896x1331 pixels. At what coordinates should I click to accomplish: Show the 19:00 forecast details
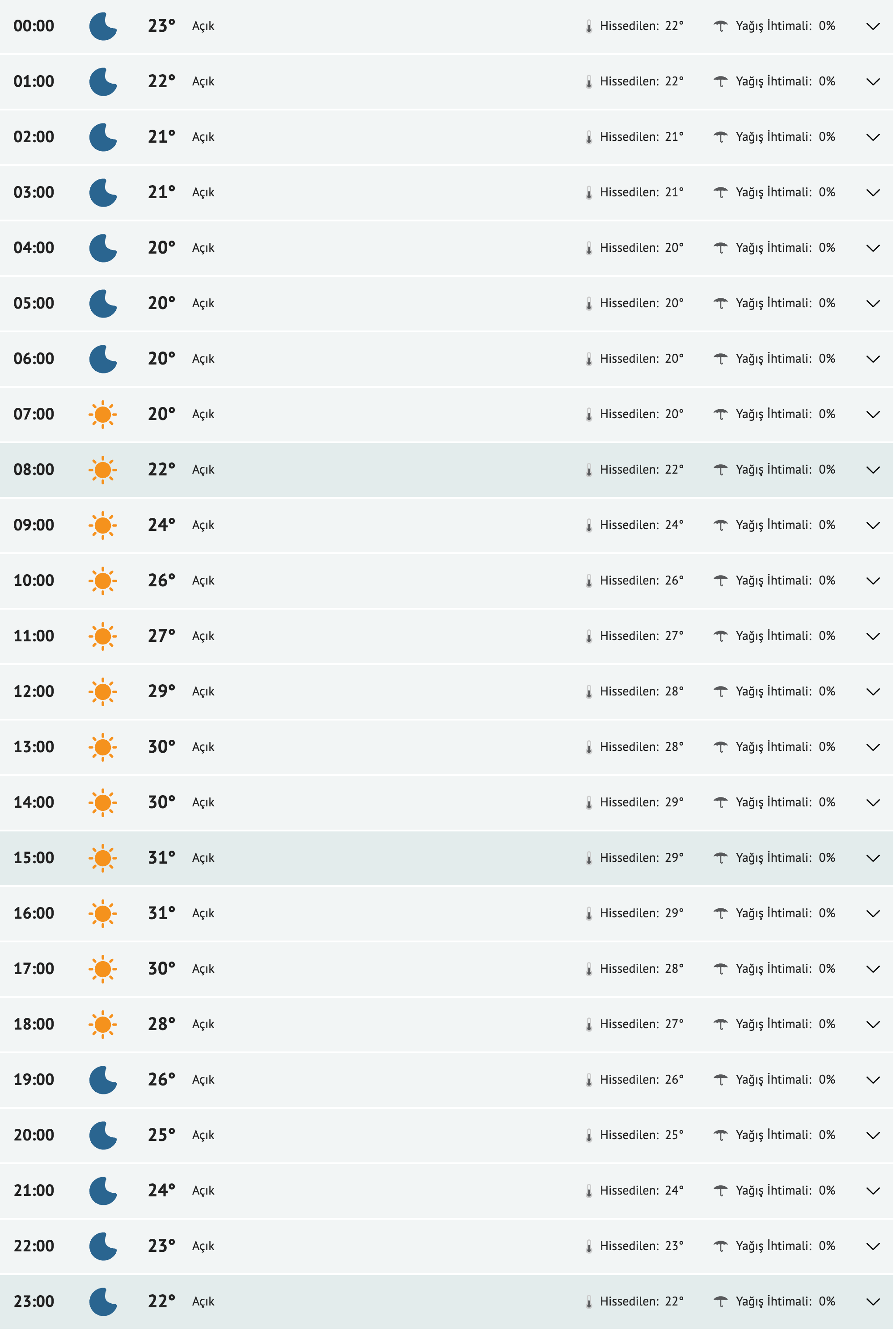873,1080
